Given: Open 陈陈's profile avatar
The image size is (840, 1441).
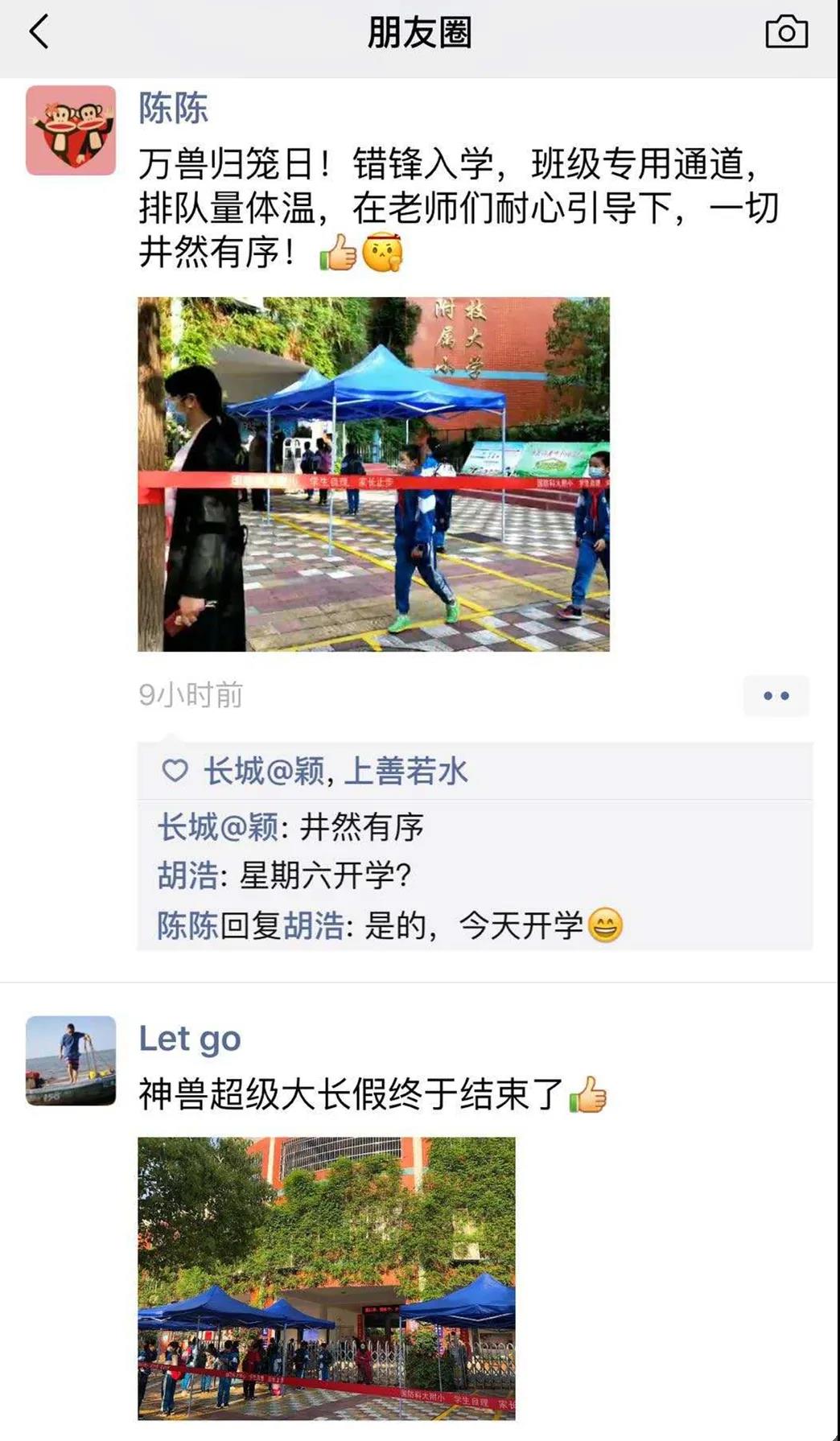Looking at the screenshot, I should tap(71, 130).
